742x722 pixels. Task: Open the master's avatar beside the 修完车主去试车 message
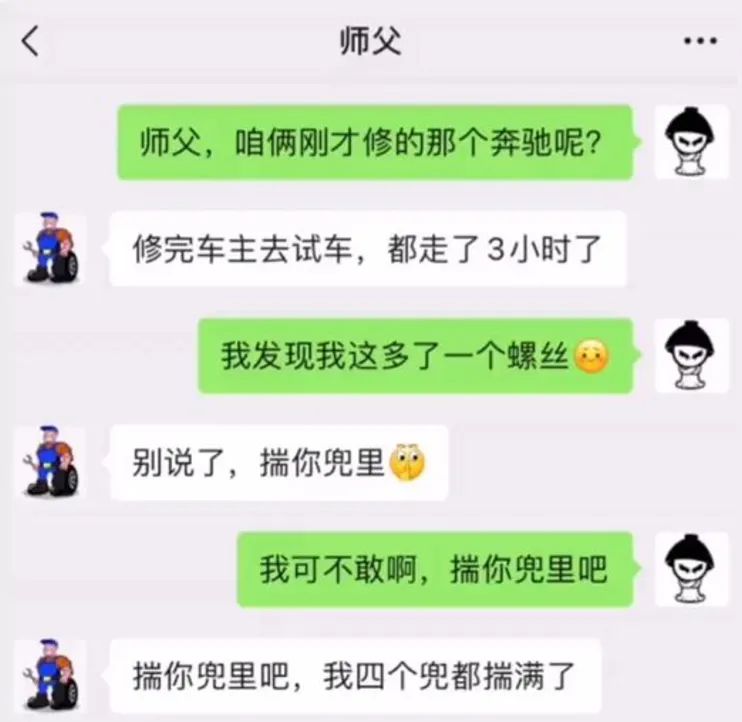[49, 249]
